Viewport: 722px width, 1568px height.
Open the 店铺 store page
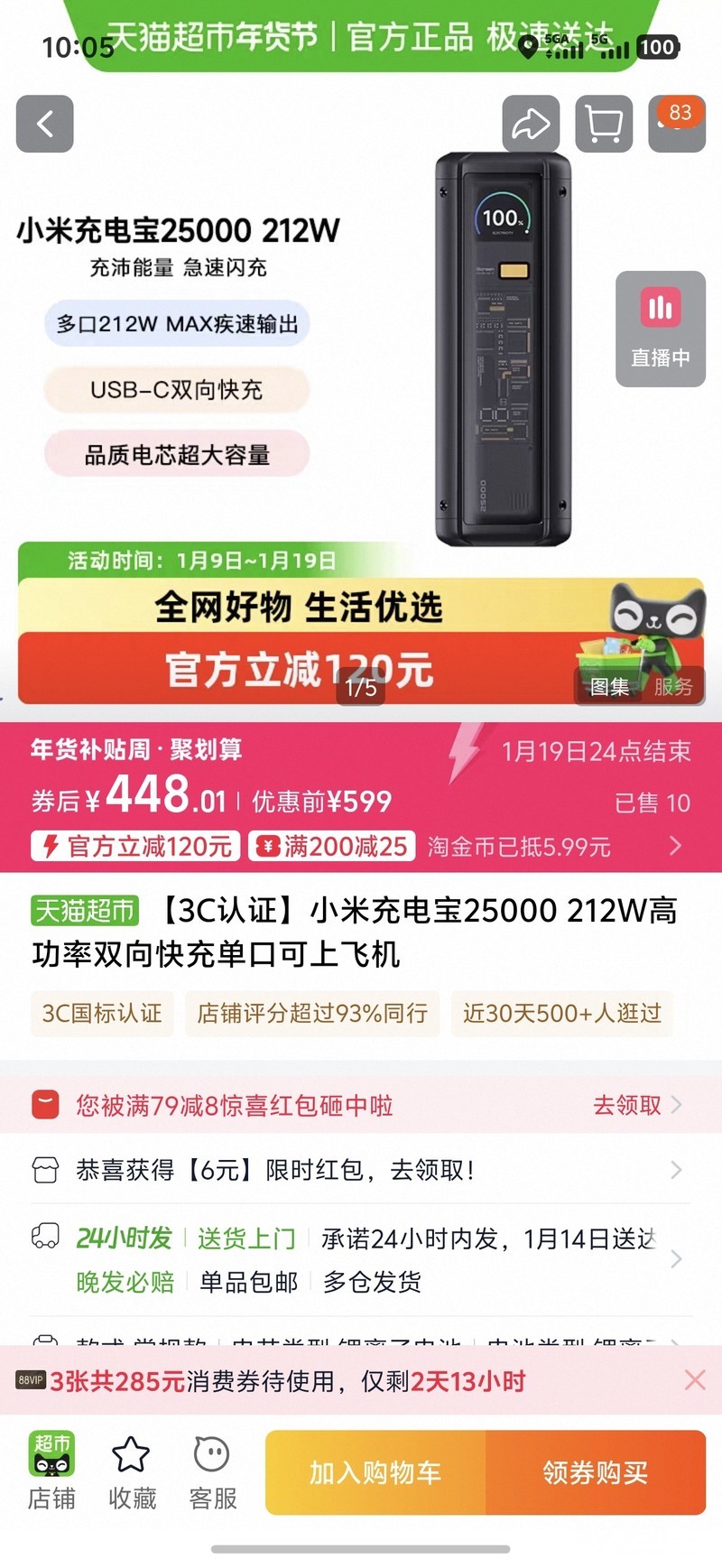(x=51, y=1471)
